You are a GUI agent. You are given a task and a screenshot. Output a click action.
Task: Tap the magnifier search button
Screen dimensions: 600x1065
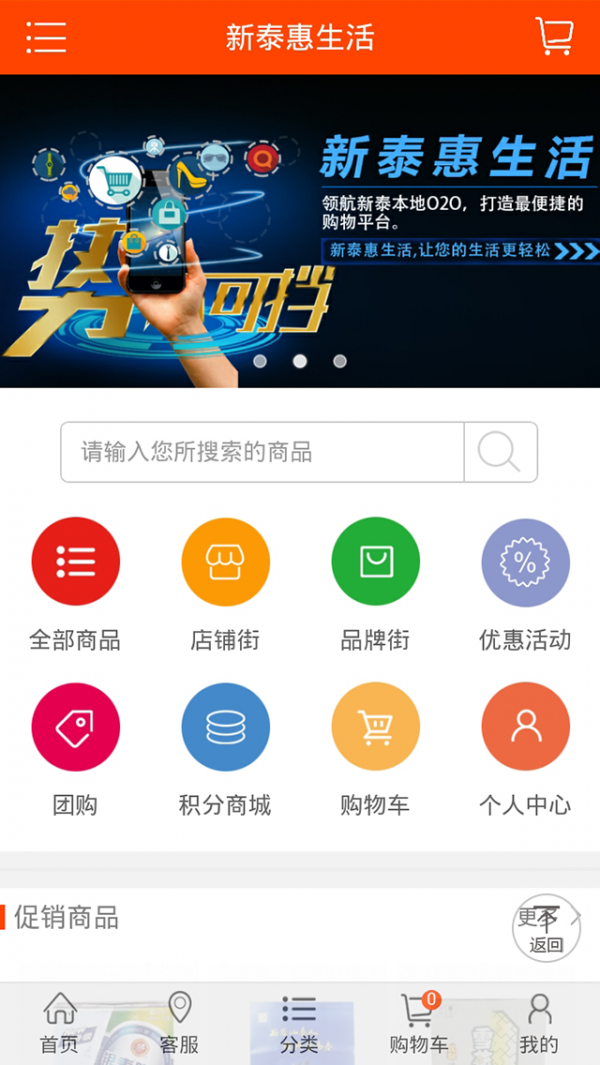[500, 452]
